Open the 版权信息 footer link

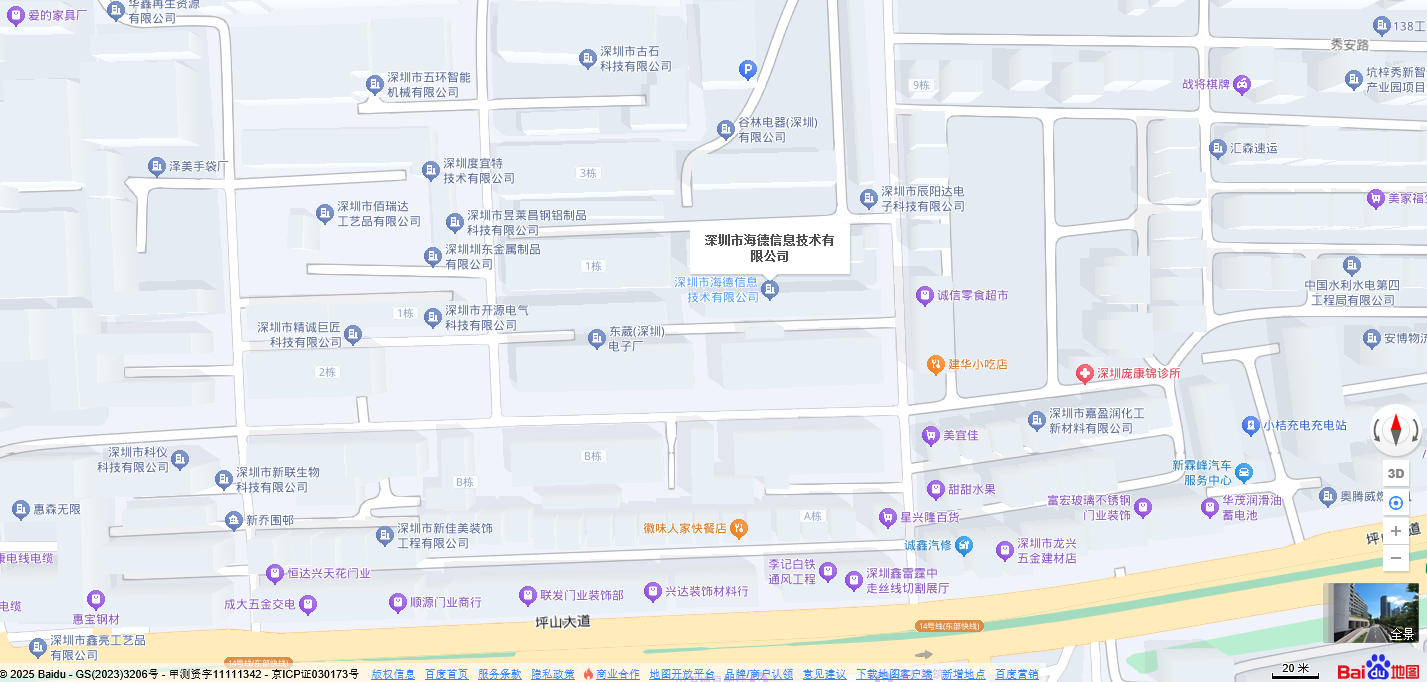point(393,674)
